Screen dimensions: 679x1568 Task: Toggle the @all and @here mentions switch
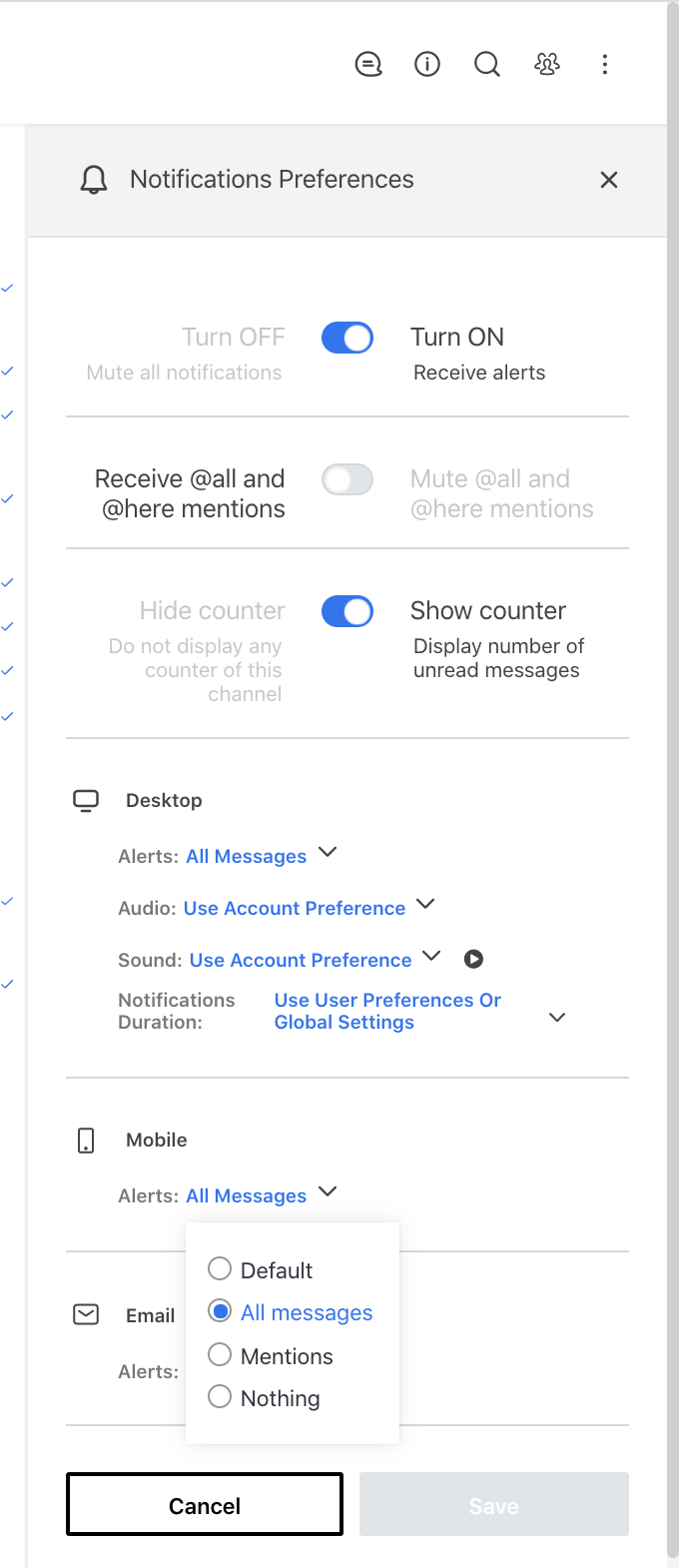click(347, 479)
